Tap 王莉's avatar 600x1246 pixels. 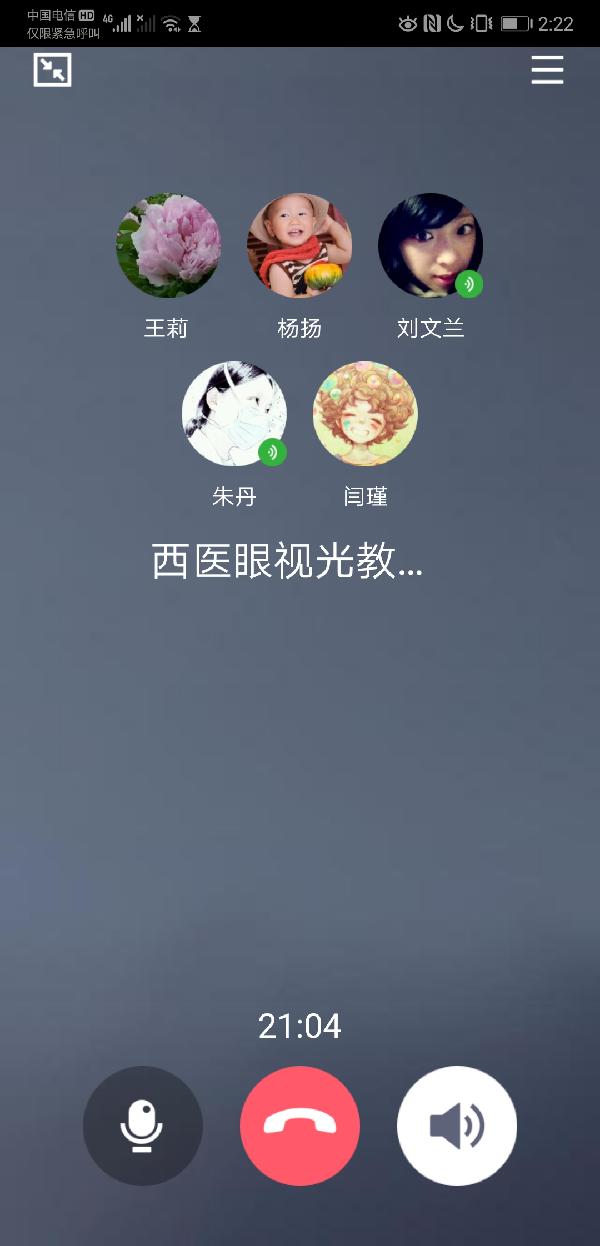point(167,246)
